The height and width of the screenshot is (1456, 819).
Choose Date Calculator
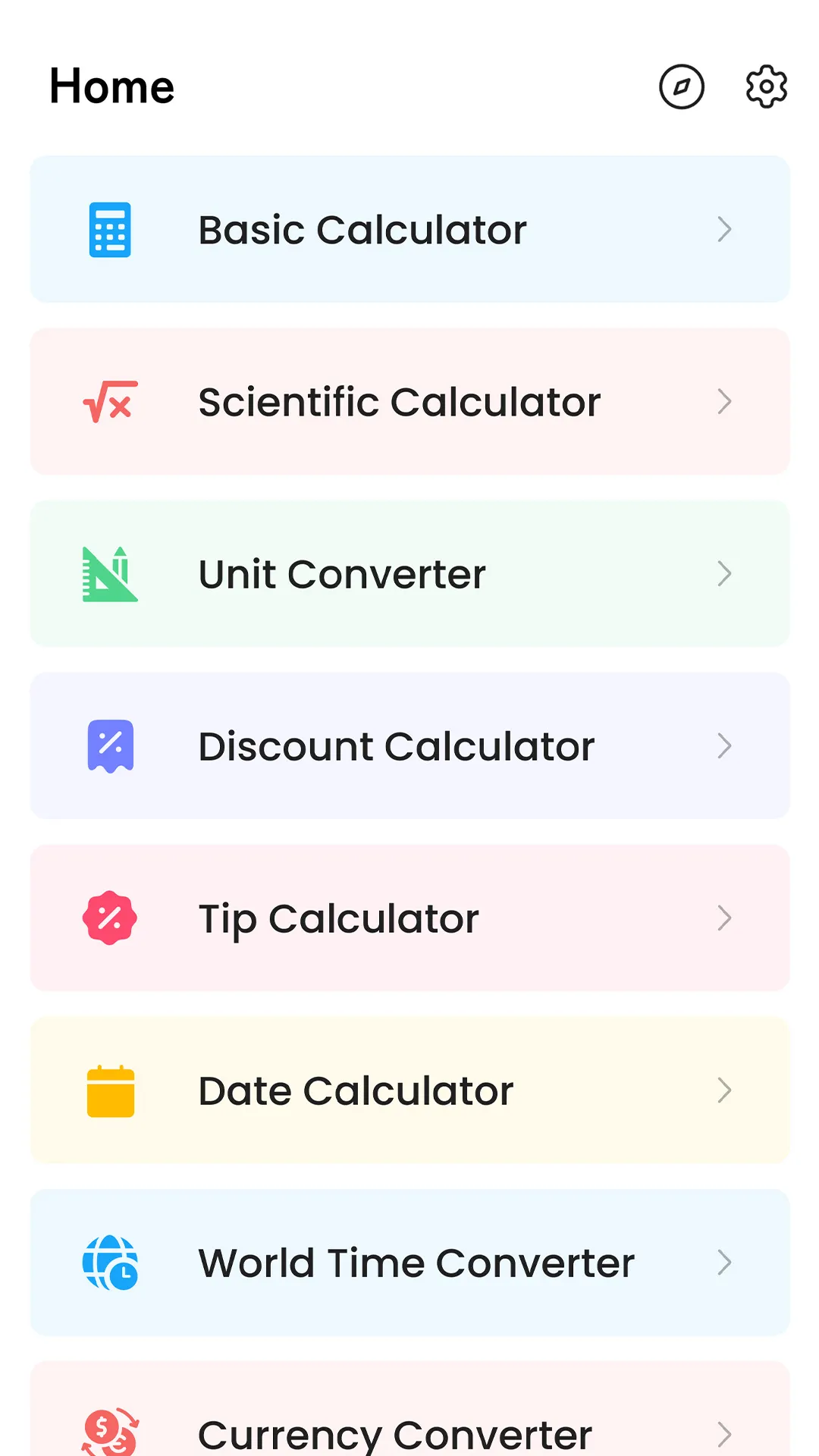tap(409, 1090)
